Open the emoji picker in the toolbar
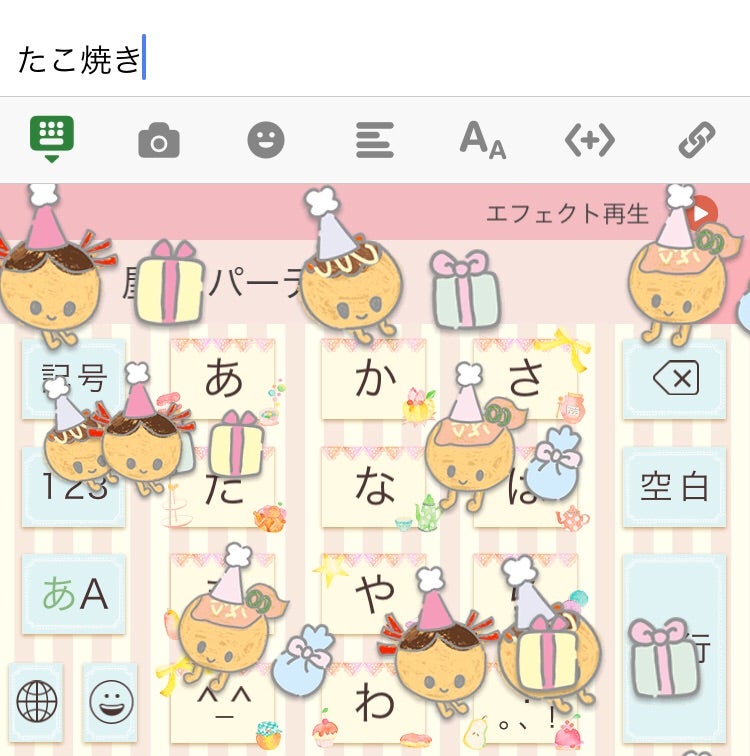Screen dimensions: 750x756 266,141
